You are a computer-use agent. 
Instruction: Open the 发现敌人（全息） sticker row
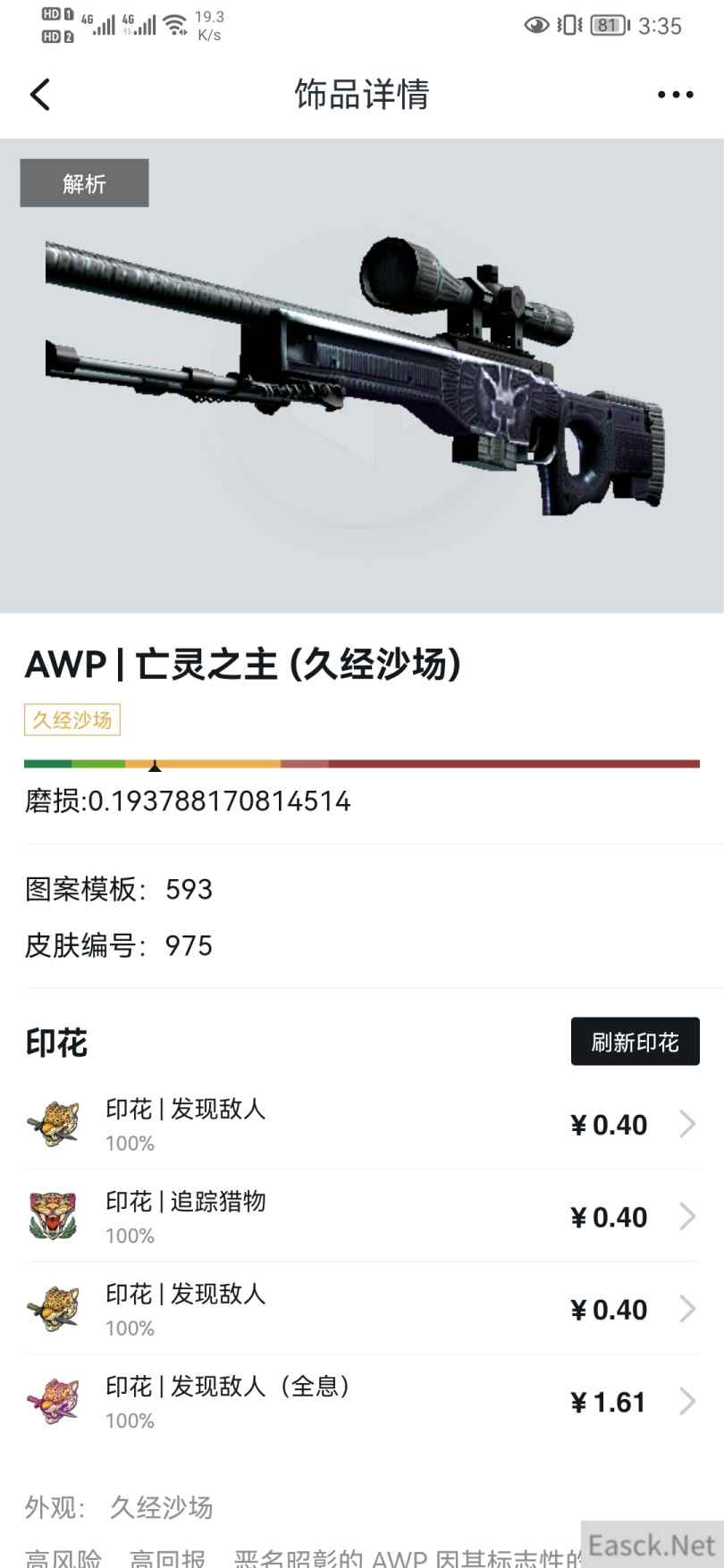tap(361, 1401)
